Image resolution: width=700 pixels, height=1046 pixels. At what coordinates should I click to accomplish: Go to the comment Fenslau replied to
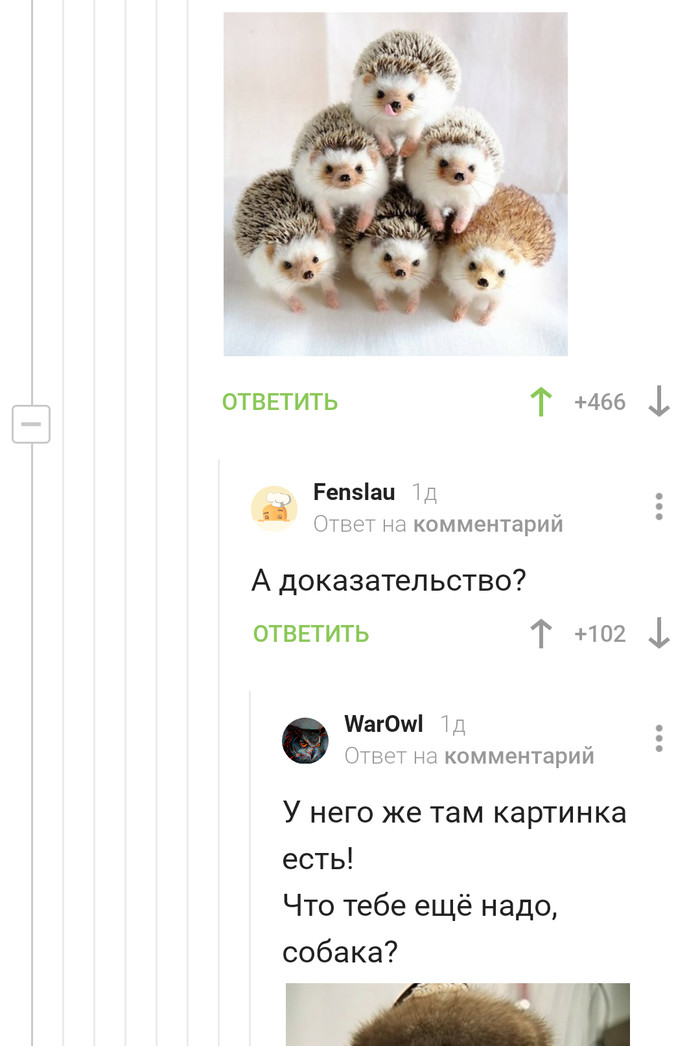tap(487, 524)
